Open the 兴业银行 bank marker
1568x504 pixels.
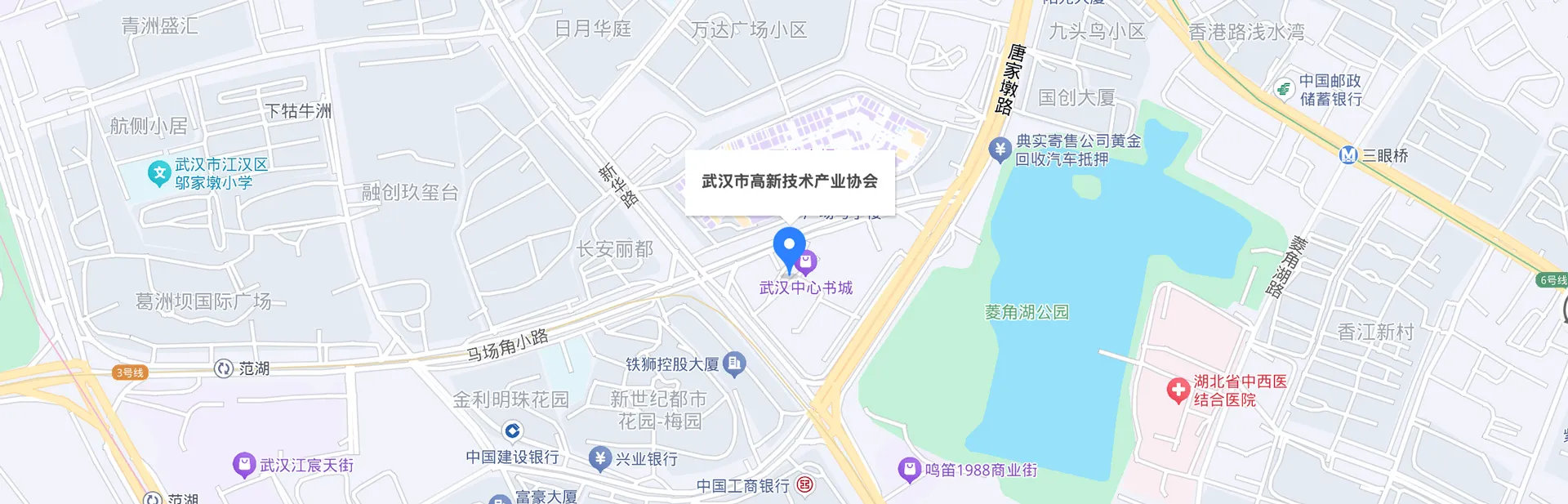(600, 458)
